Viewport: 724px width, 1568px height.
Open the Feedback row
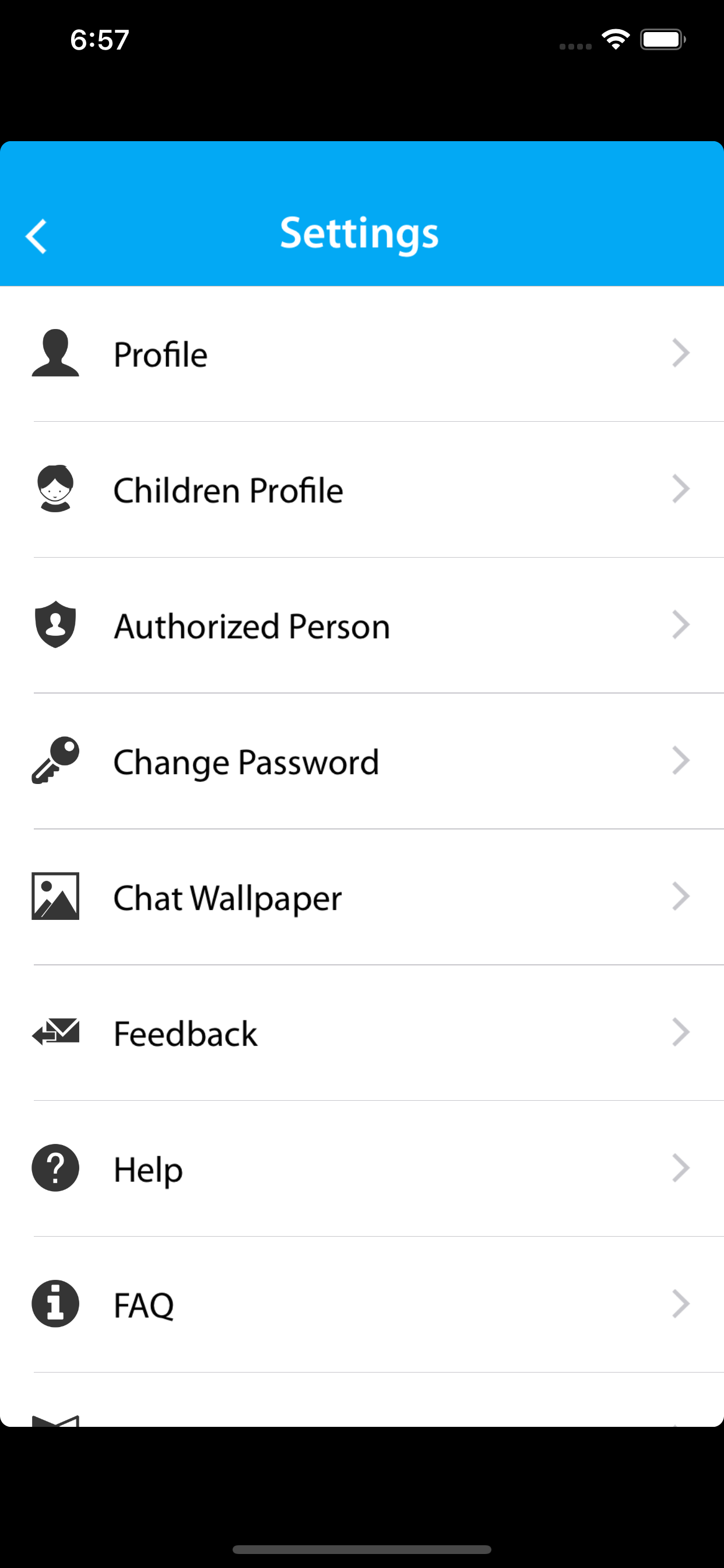point(362,1032)
